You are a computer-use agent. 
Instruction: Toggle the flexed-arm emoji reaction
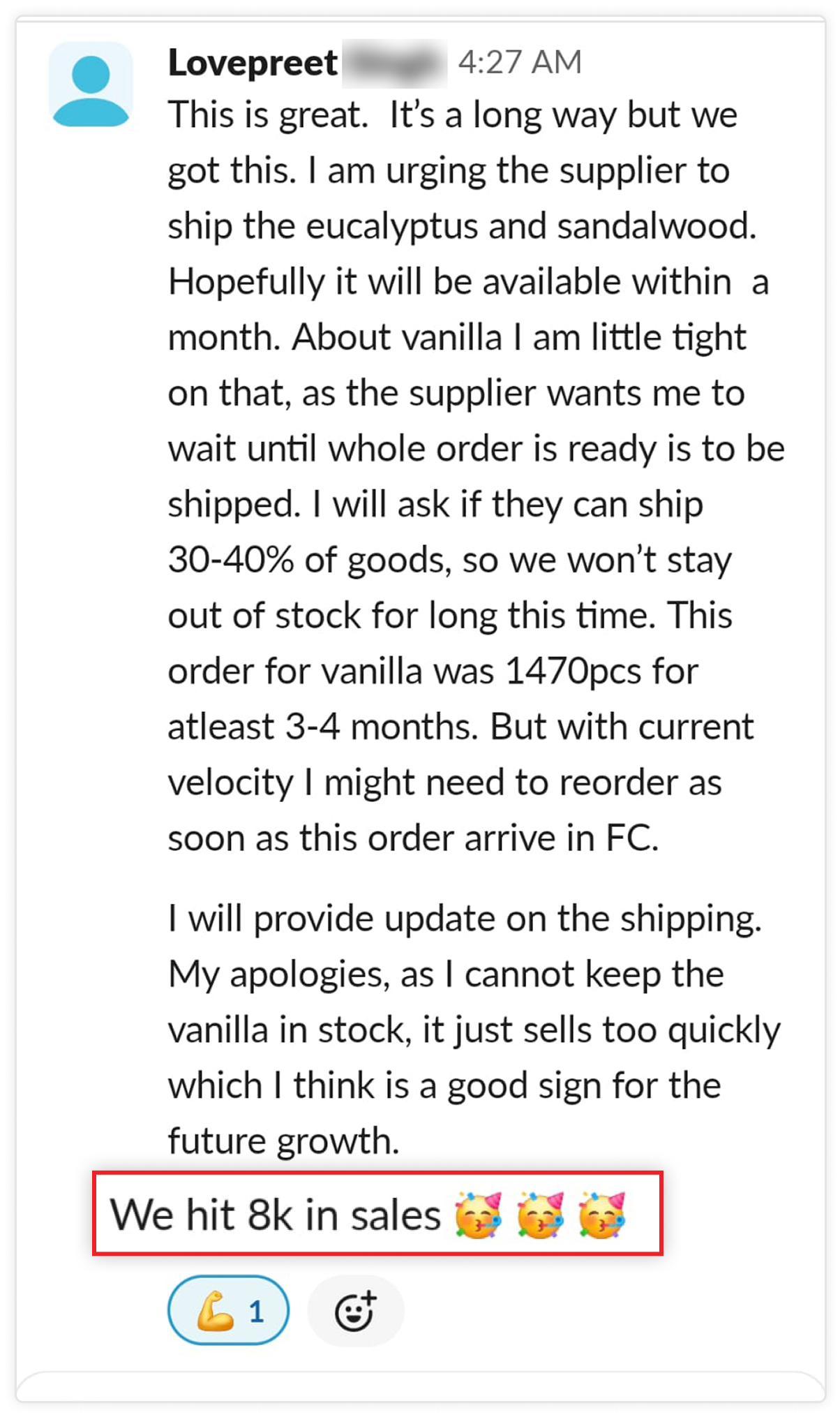[x=228, y=1311]
